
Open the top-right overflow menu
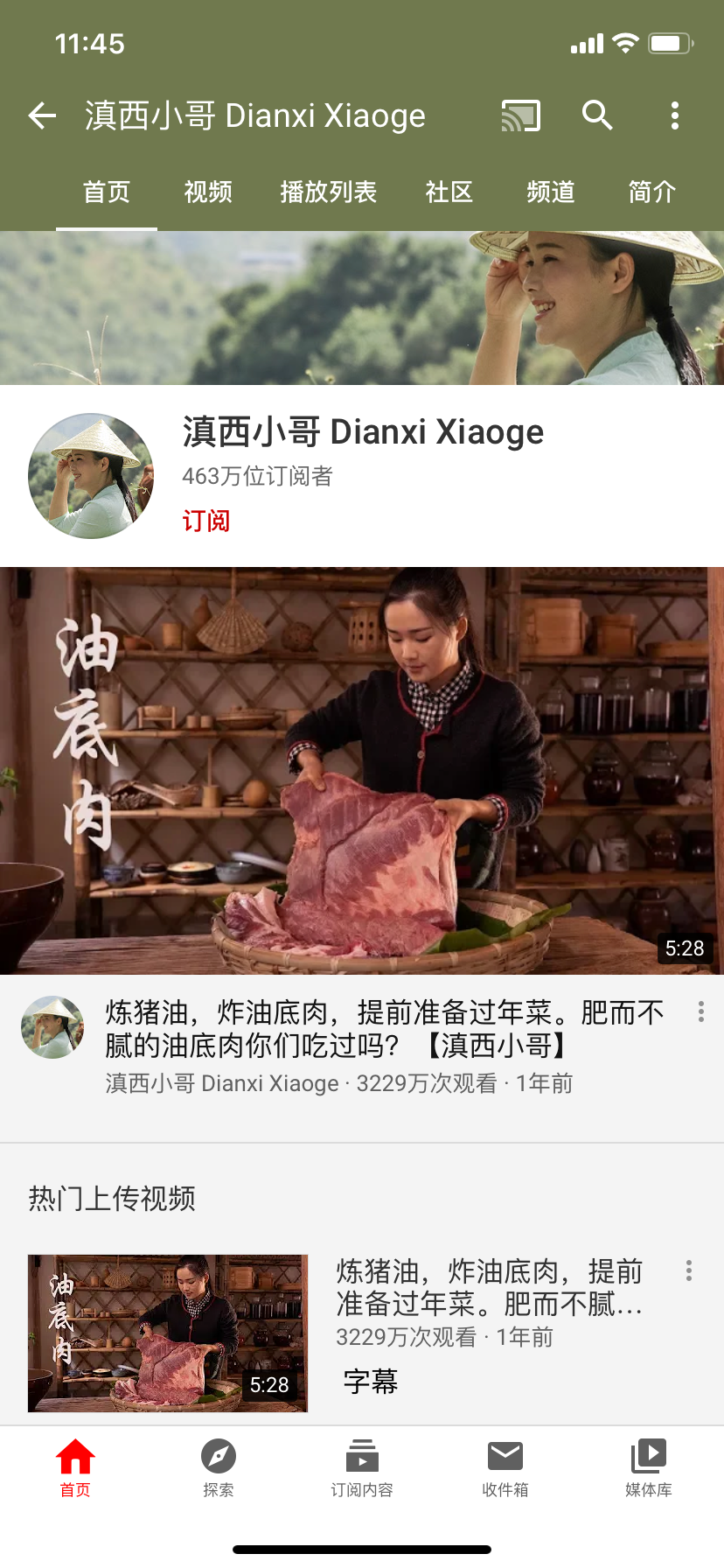(674, 115)
